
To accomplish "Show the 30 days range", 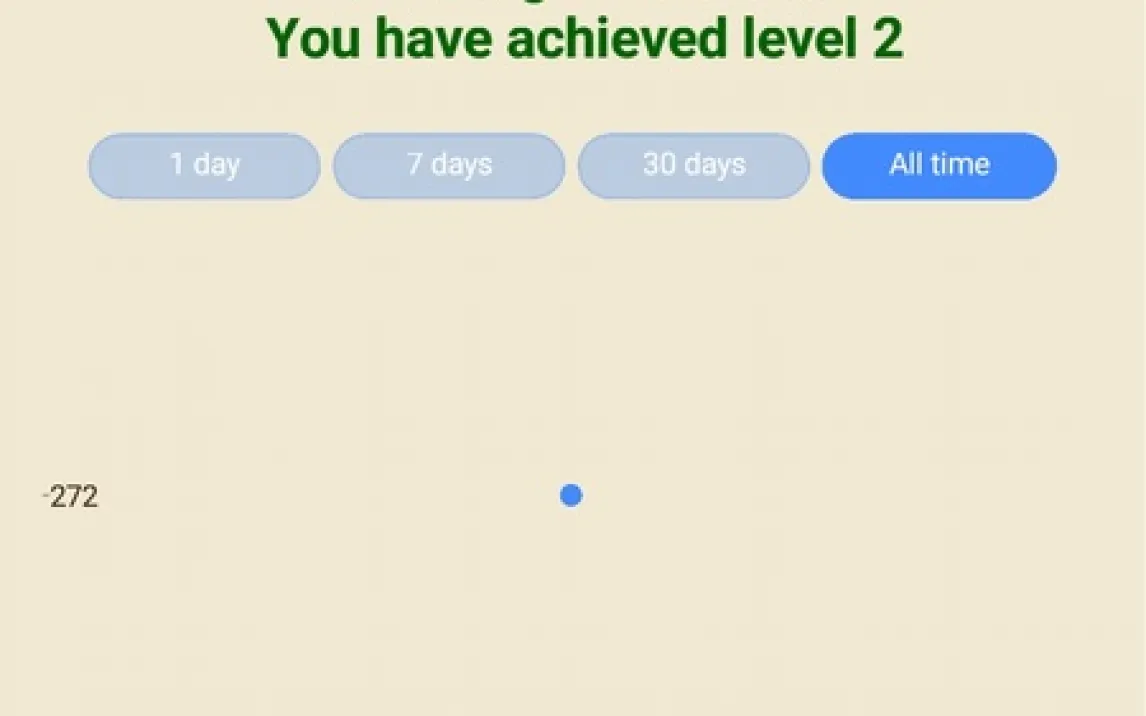I will (694, 165).
